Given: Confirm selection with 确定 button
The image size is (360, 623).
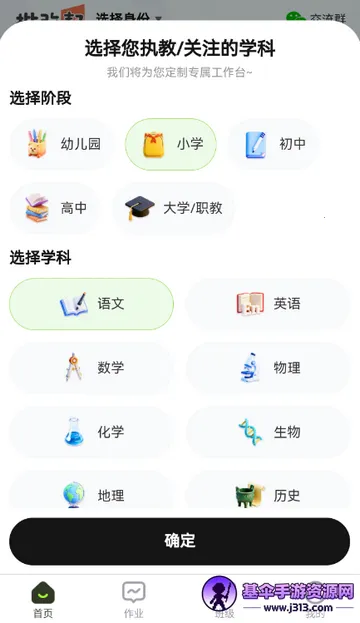Looking at the screenshot, I should pyautogui.click(x=180, y=541).
